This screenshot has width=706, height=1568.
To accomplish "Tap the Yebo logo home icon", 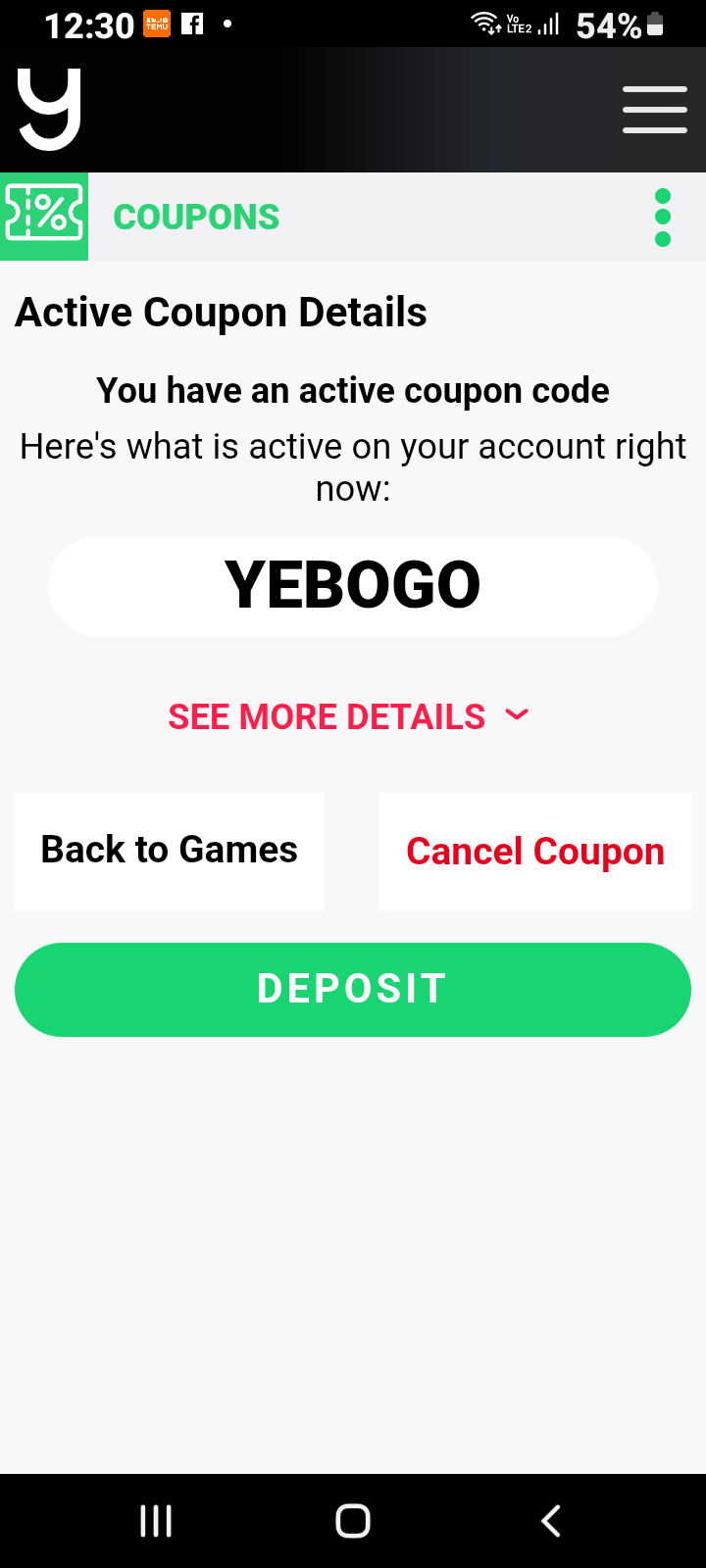I will [x=49, y=109].
